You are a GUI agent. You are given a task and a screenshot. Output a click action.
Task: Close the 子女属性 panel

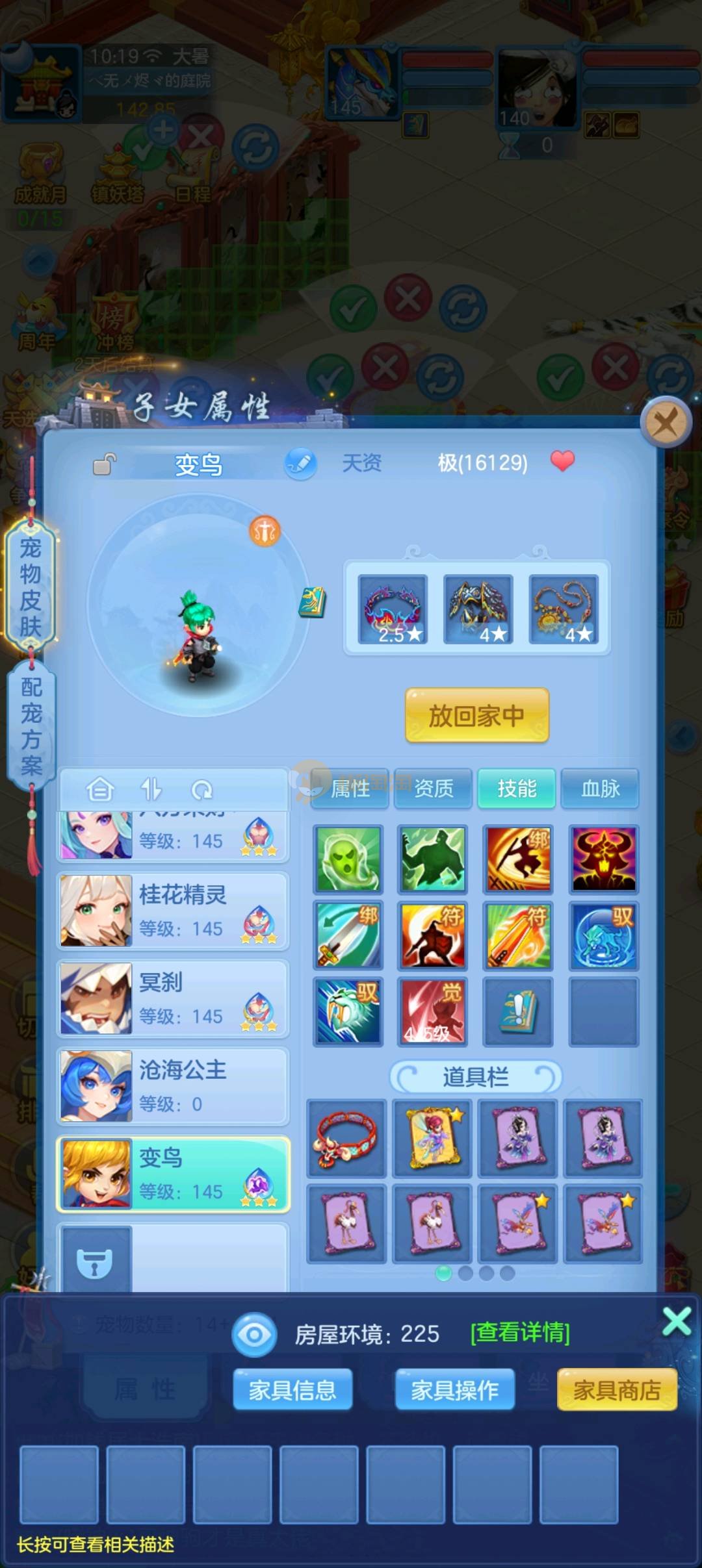pyautogui.click(x=665, y=424)
